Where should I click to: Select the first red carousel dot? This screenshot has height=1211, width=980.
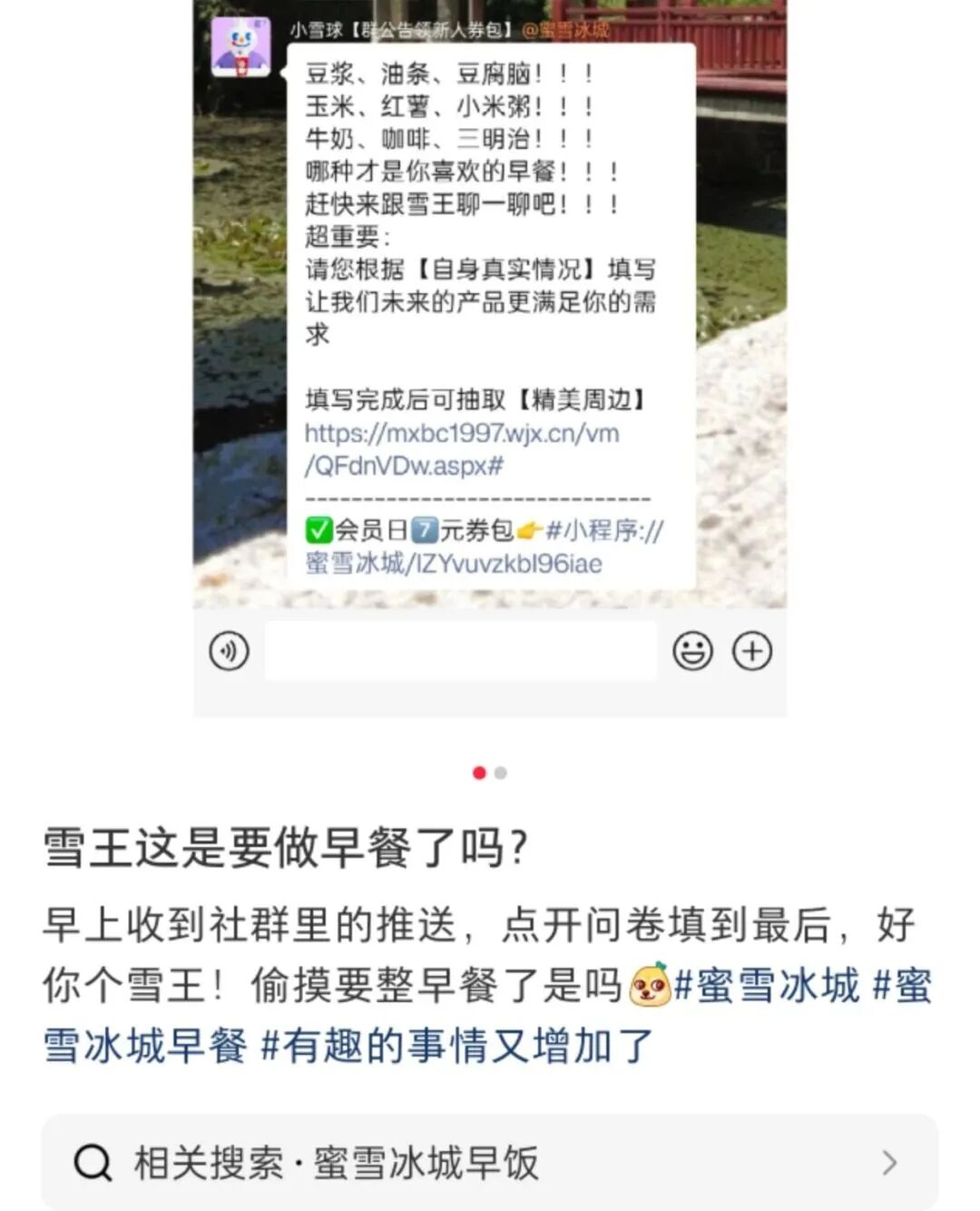pyautogui.click(x=478, y=771)
